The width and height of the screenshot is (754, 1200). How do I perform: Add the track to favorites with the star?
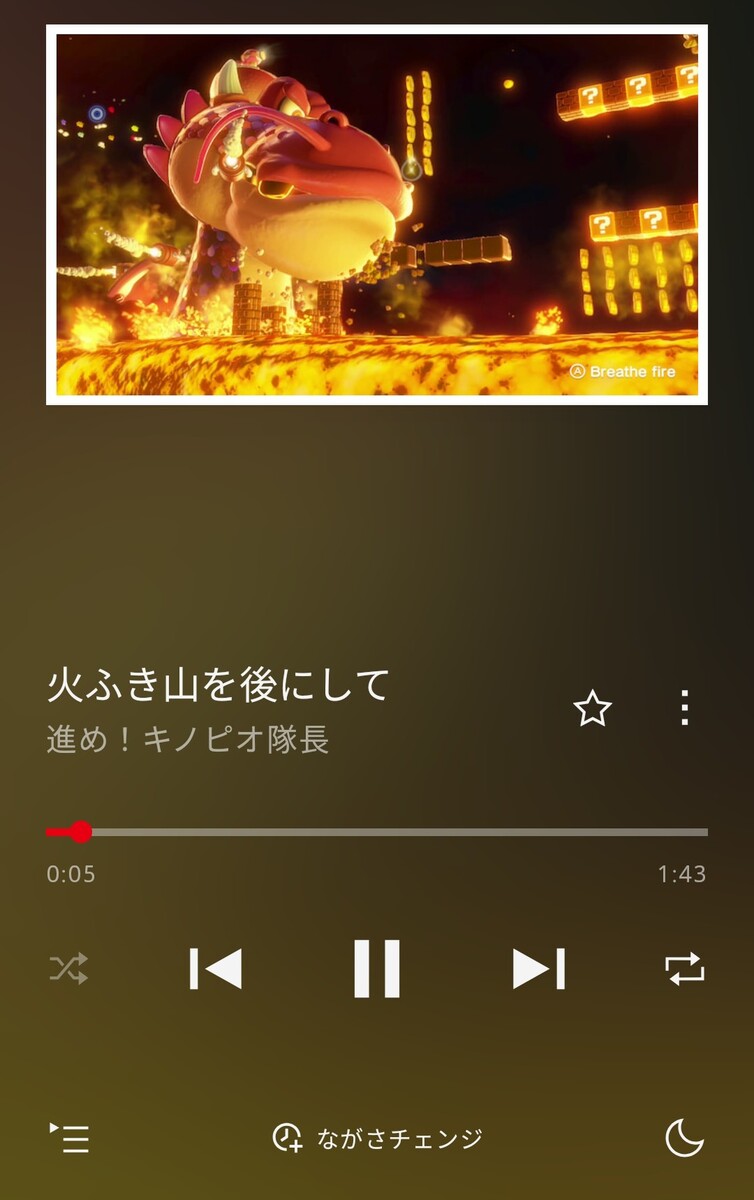[592, 709]
